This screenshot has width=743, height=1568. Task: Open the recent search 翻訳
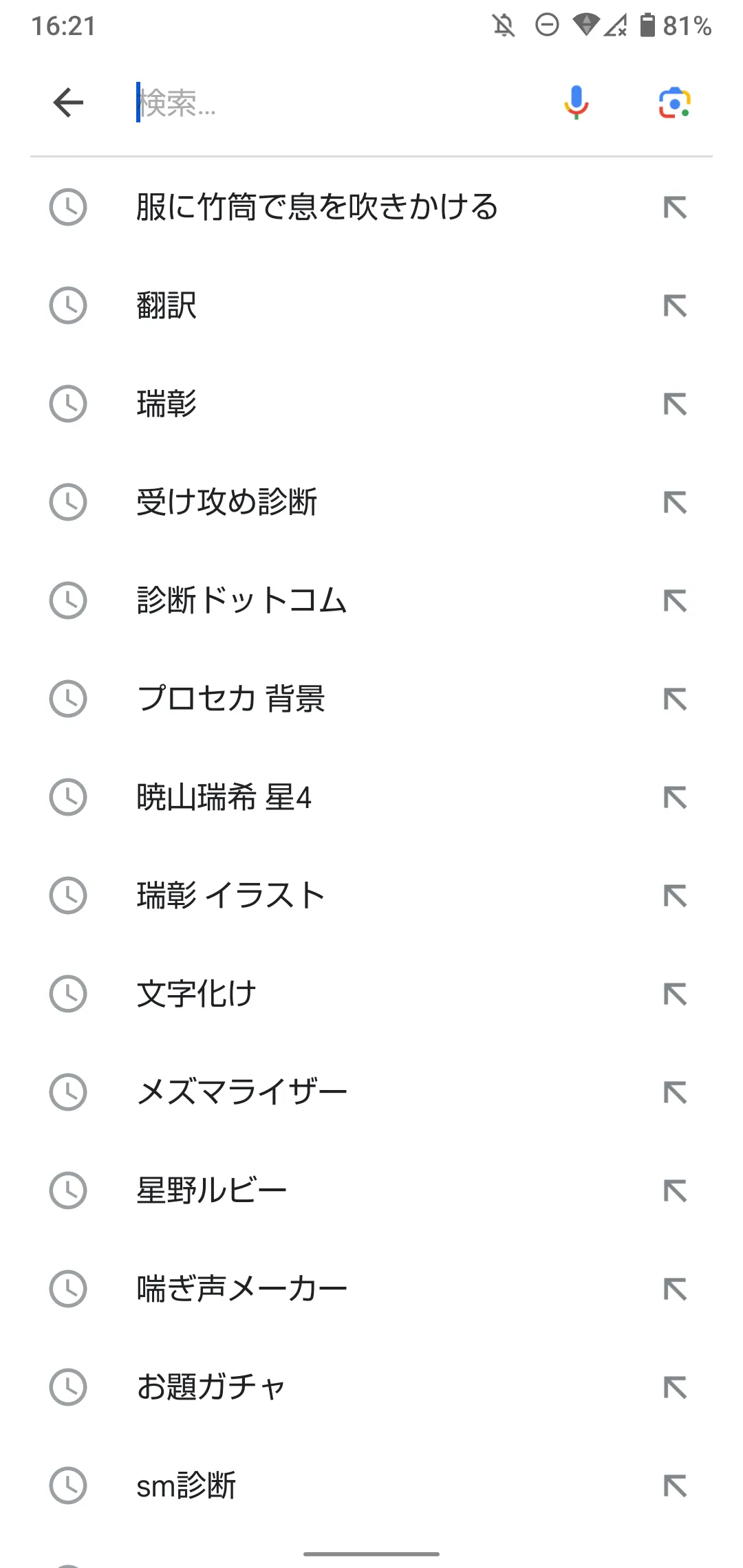coord(371,305)
